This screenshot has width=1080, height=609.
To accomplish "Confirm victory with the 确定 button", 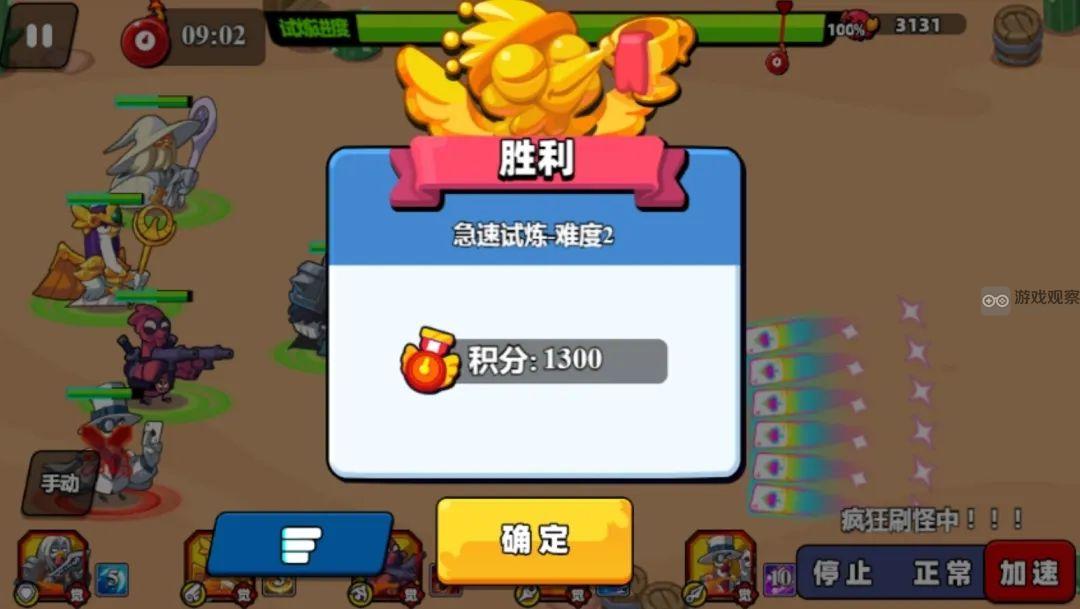I will coord(535,540).
